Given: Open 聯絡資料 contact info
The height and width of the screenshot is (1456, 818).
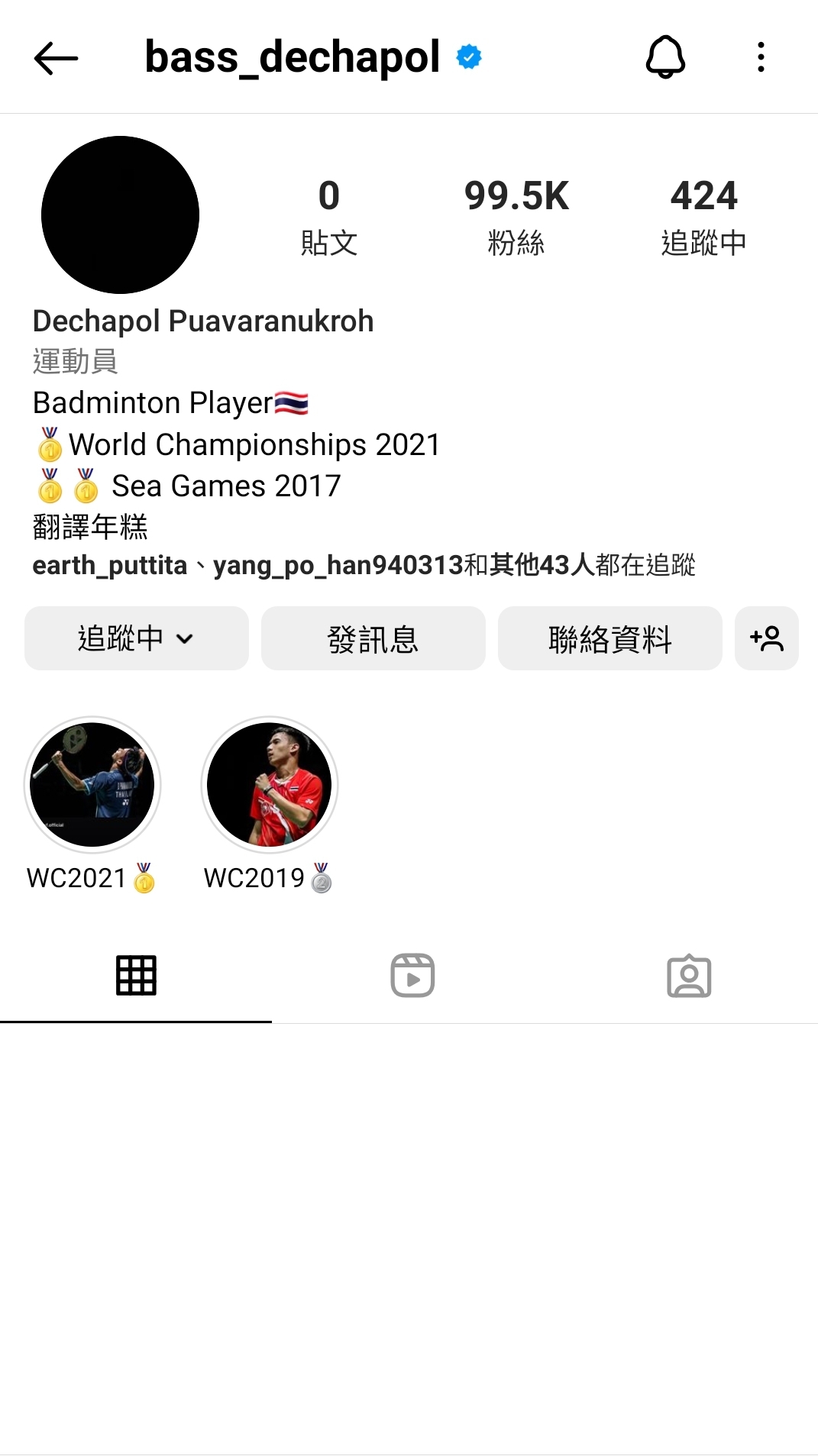Looking at the screenshot, I should [x=610, y=638].
